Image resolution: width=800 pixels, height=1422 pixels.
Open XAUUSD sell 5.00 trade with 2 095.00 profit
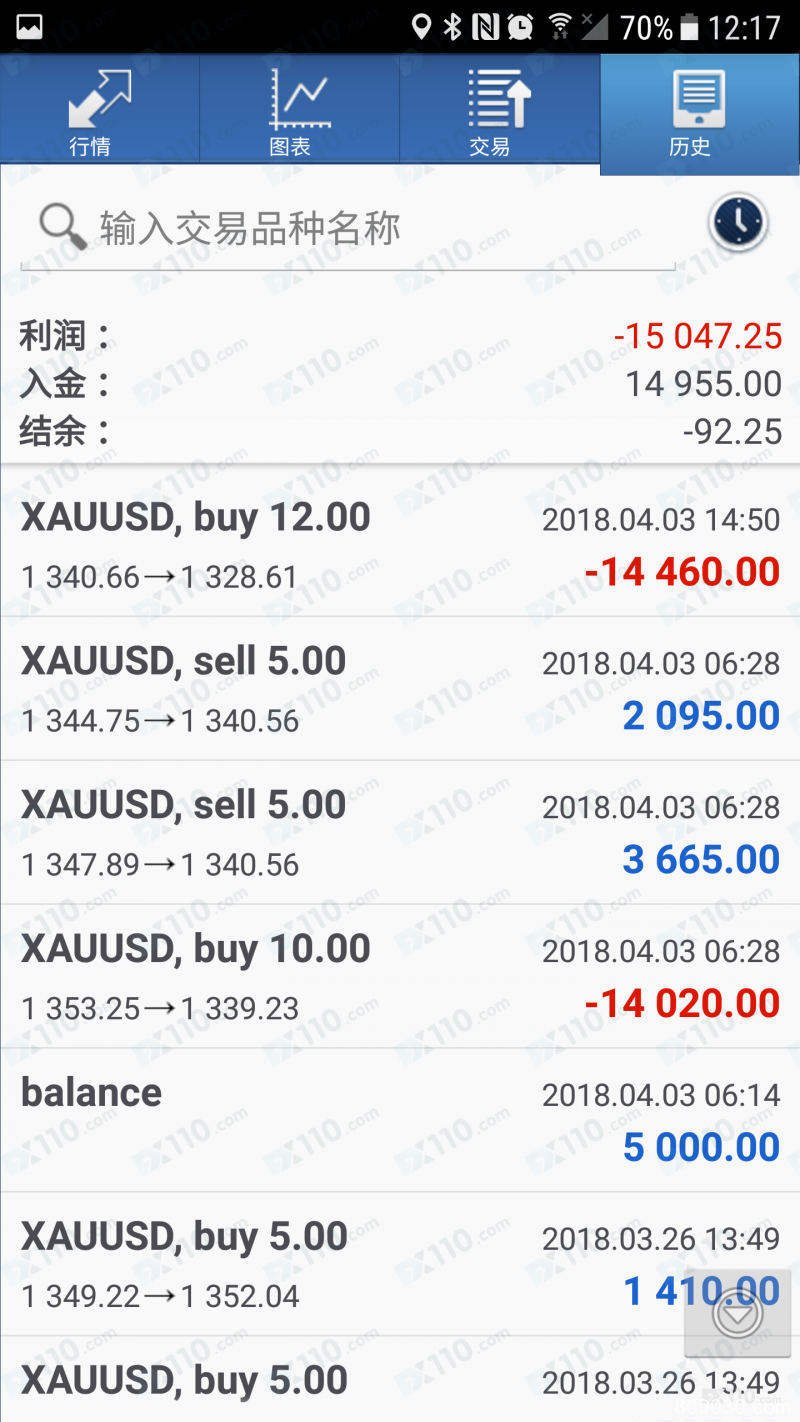[x=400, y=689]
